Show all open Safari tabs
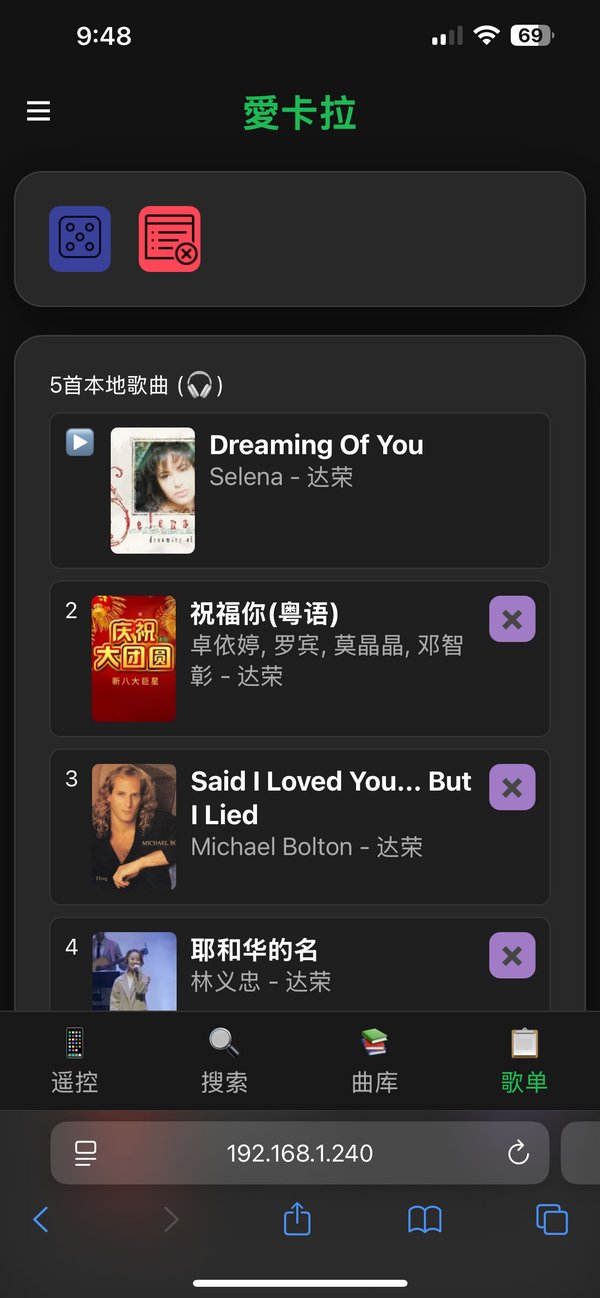The width and height of the screenshot is (600, 1298). (x=552, y=1219)
